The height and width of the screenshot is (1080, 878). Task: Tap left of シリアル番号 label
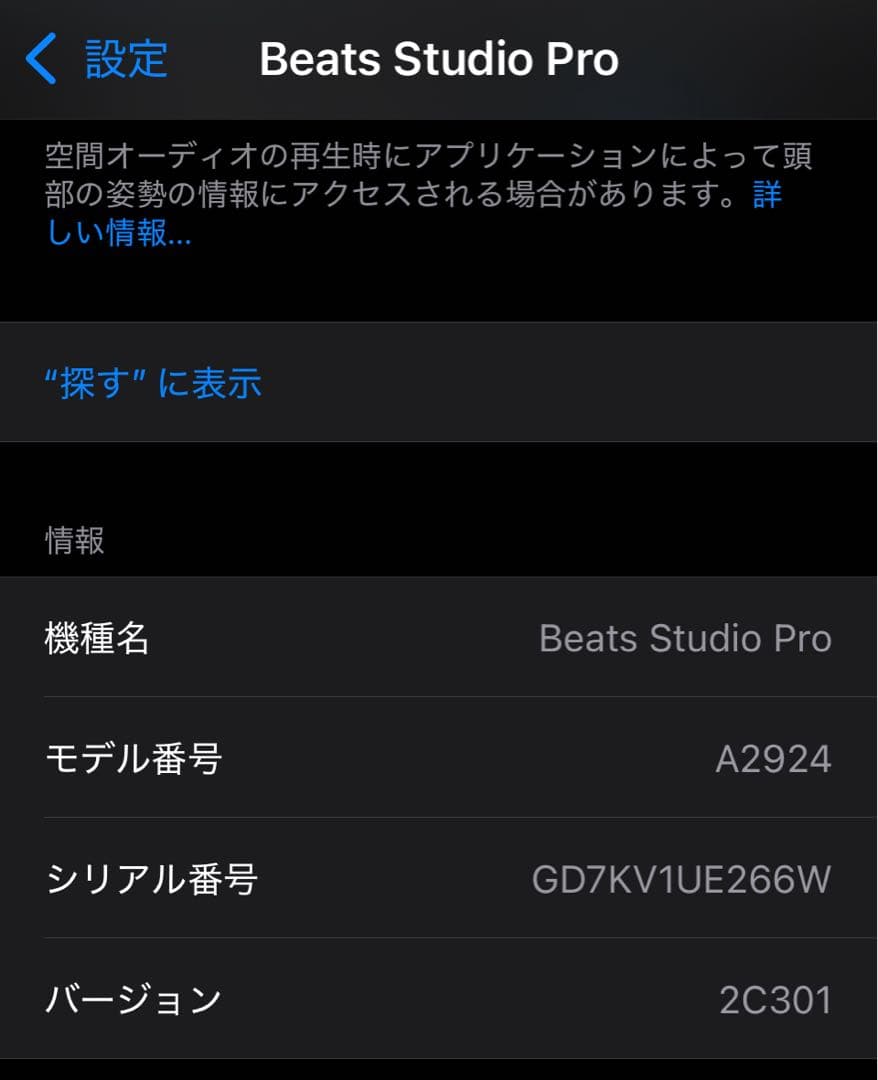tap(20, 879)
